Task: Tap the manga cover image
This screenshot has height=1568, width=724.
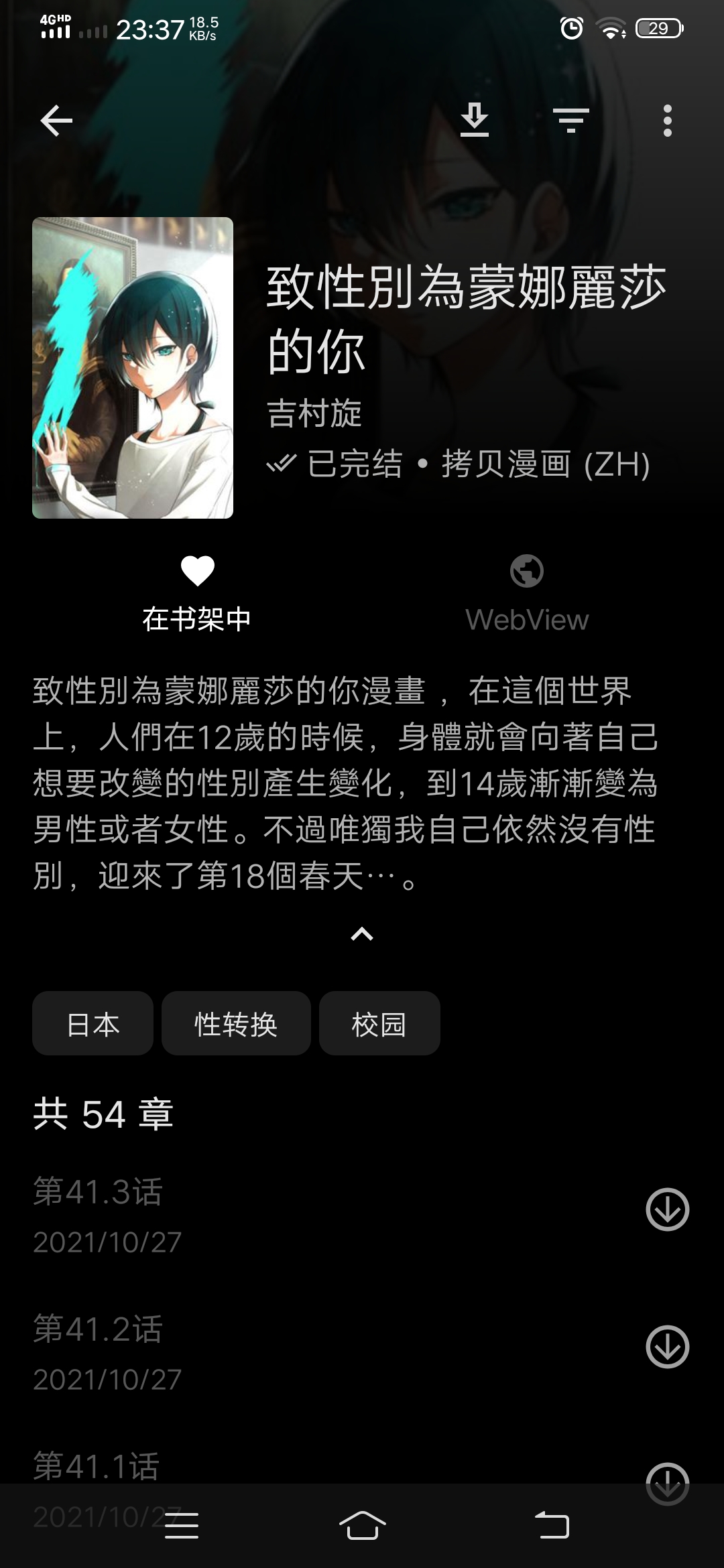Action: pyautogui.click(x=133, y=368)
